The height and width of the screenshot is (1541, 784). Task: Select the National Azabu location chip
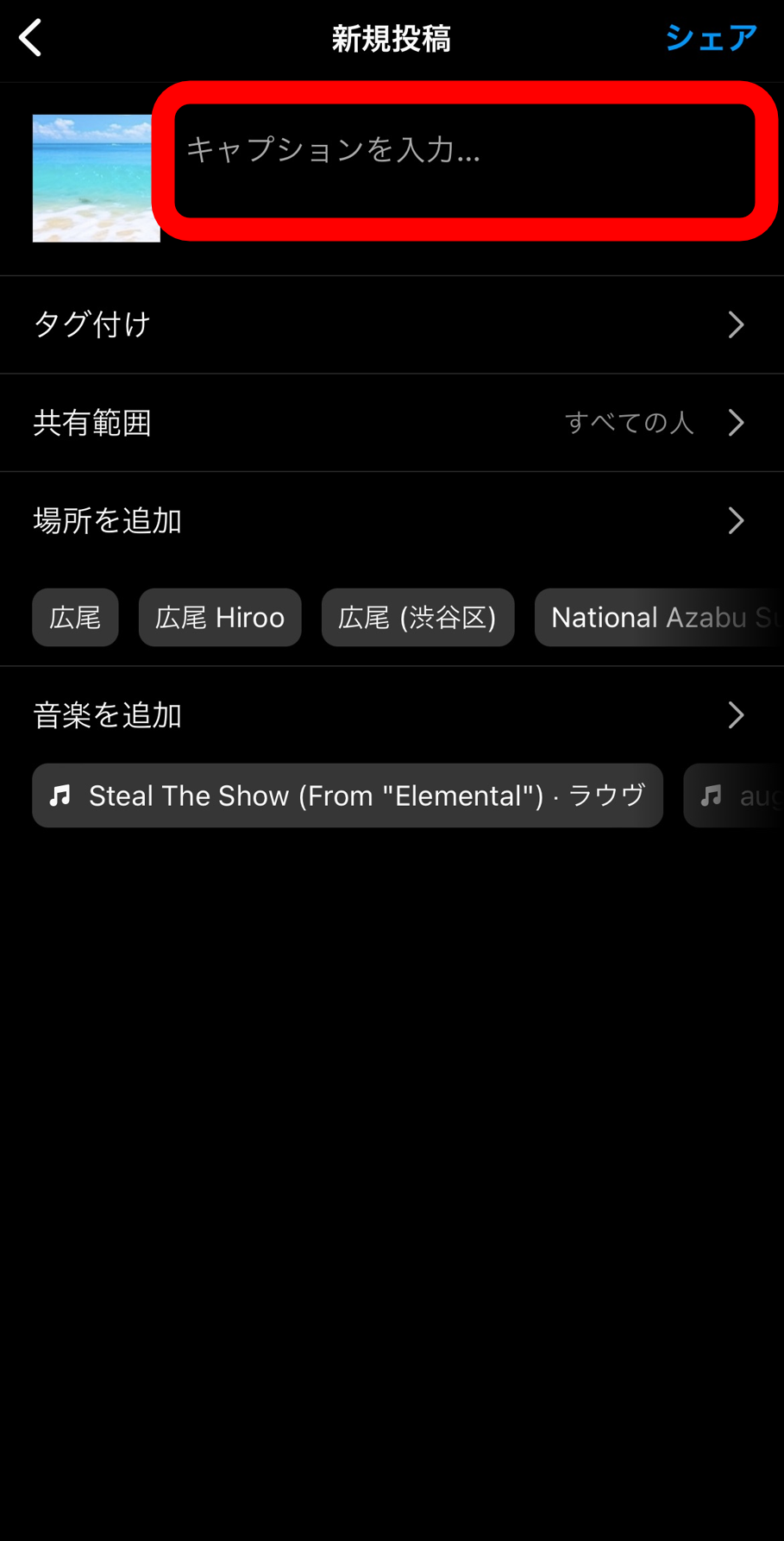point(660,618)
